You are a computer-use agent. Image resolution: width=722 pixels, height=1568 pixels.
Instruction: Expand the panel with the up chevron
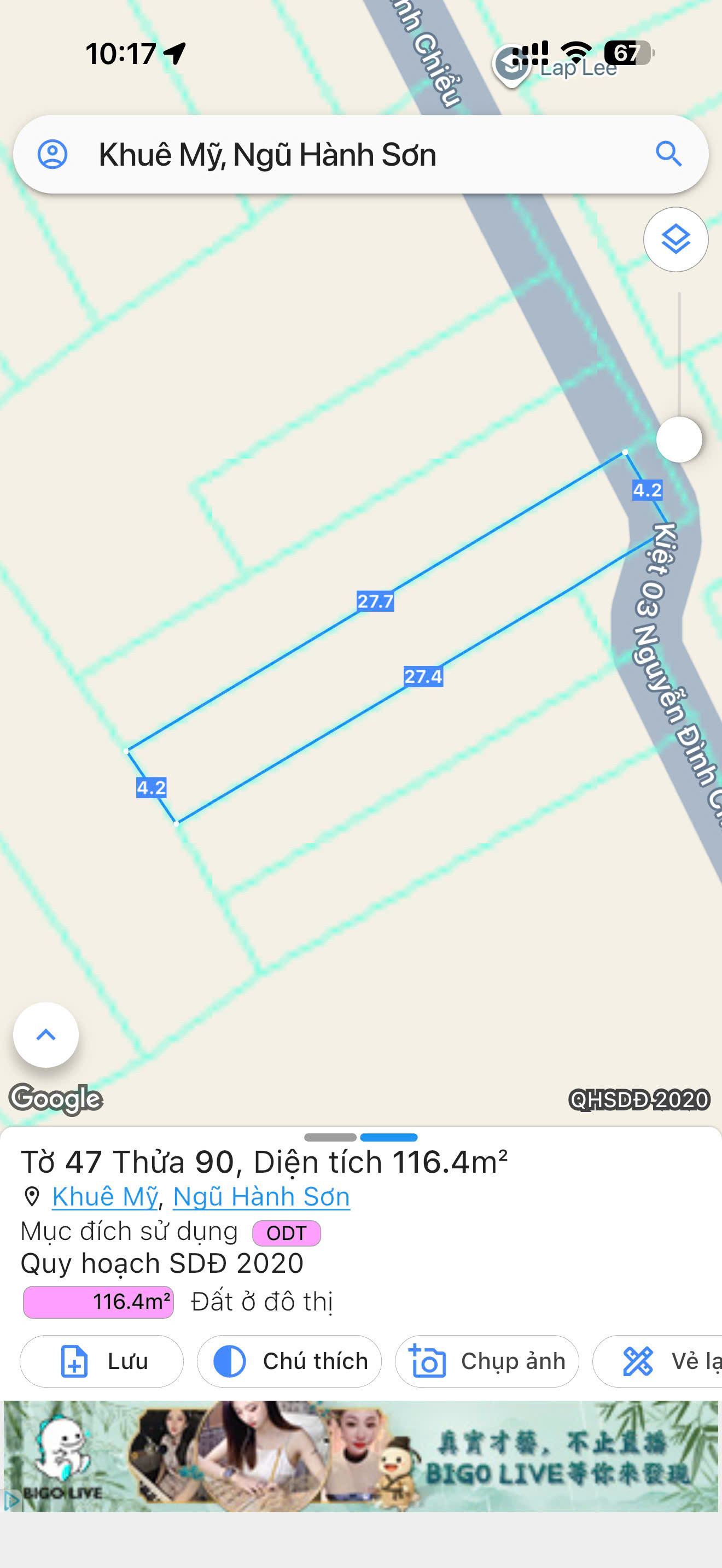coord(46,1035)
